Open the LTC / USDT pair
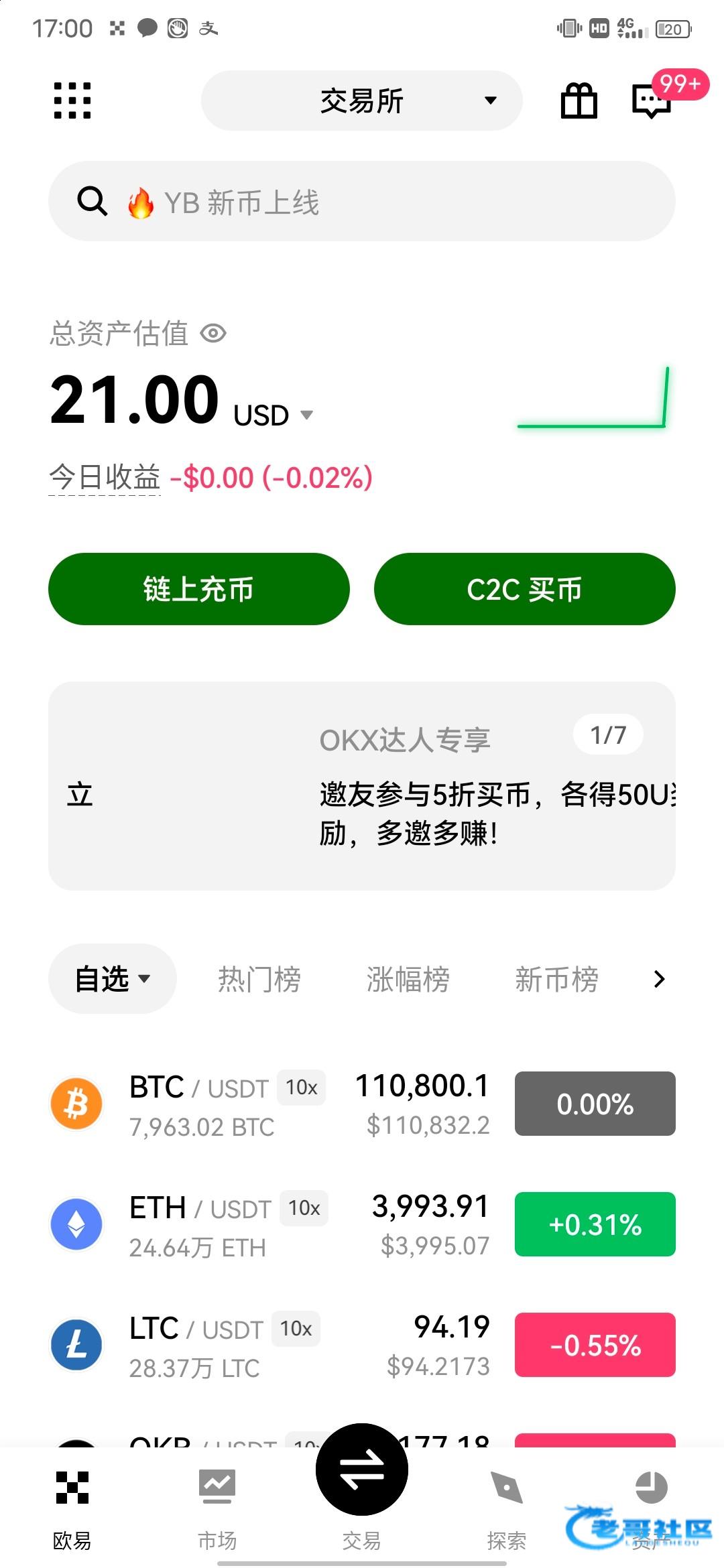This screenshot has height=1568, width=724. (268, 1345)
